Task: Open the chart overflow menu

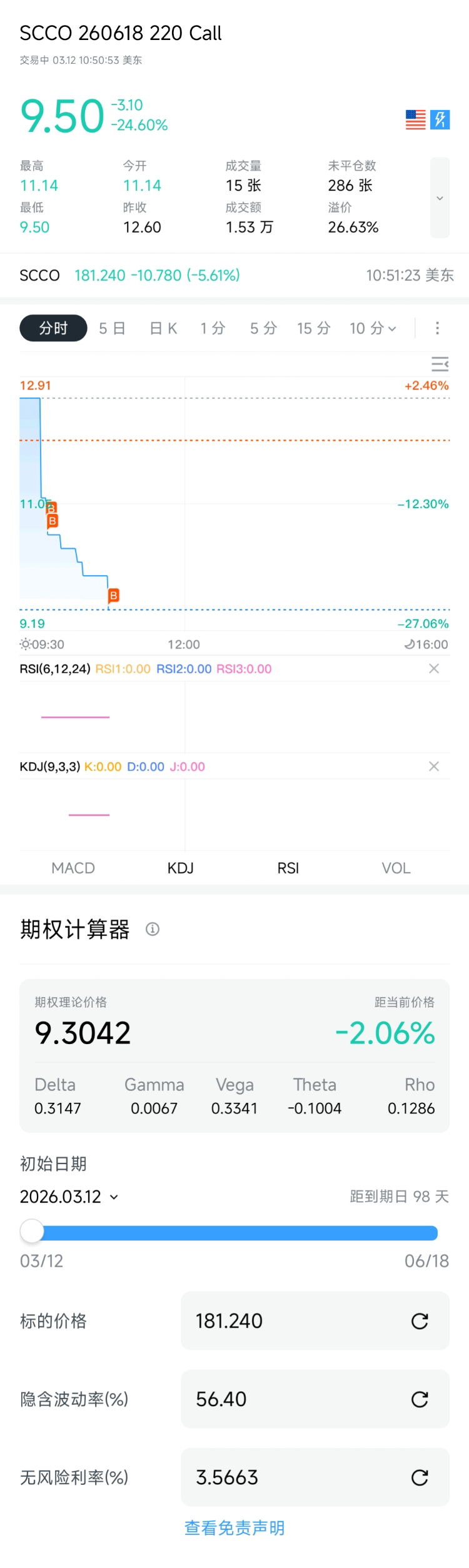Action: click(x=437, y=328)
